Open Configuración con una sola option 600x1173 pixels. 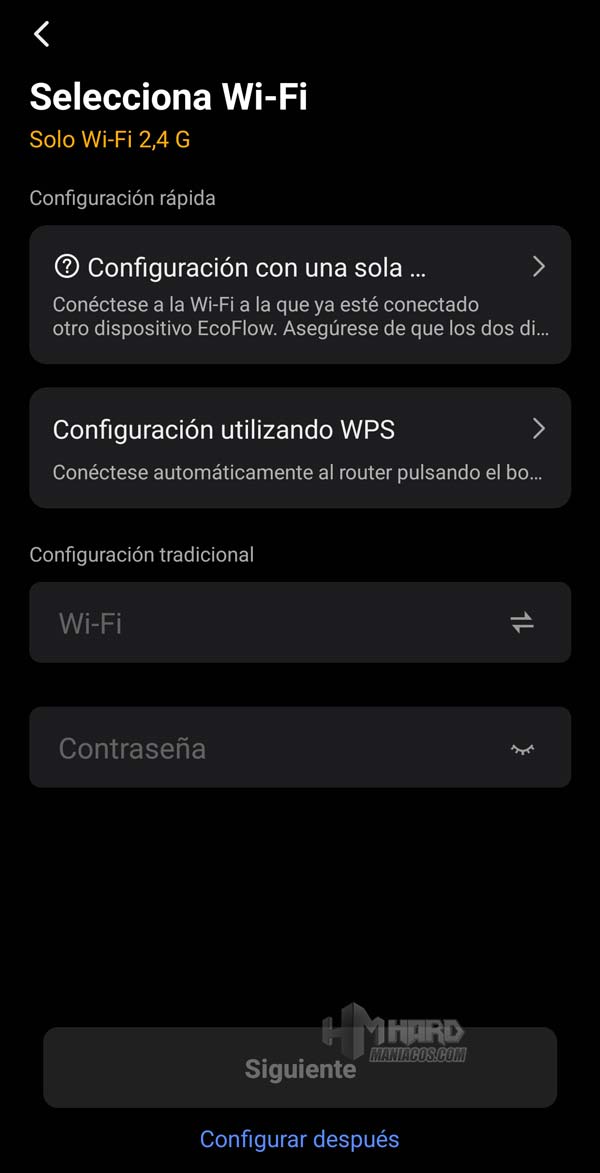pyautogui.click(x=300, y=293)
